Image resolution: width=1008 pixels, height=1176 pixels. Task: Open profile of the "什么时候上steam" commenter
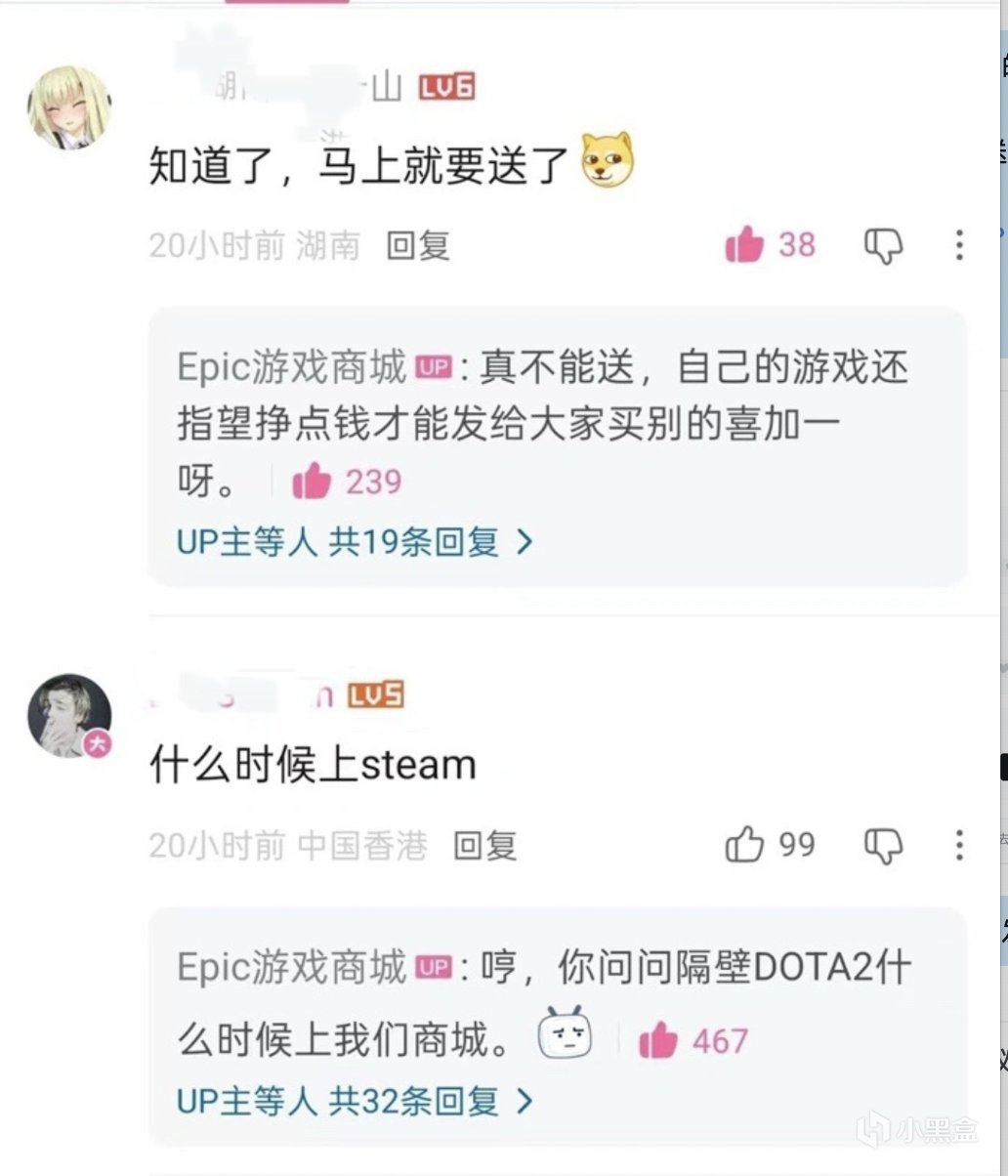[68, 713]
